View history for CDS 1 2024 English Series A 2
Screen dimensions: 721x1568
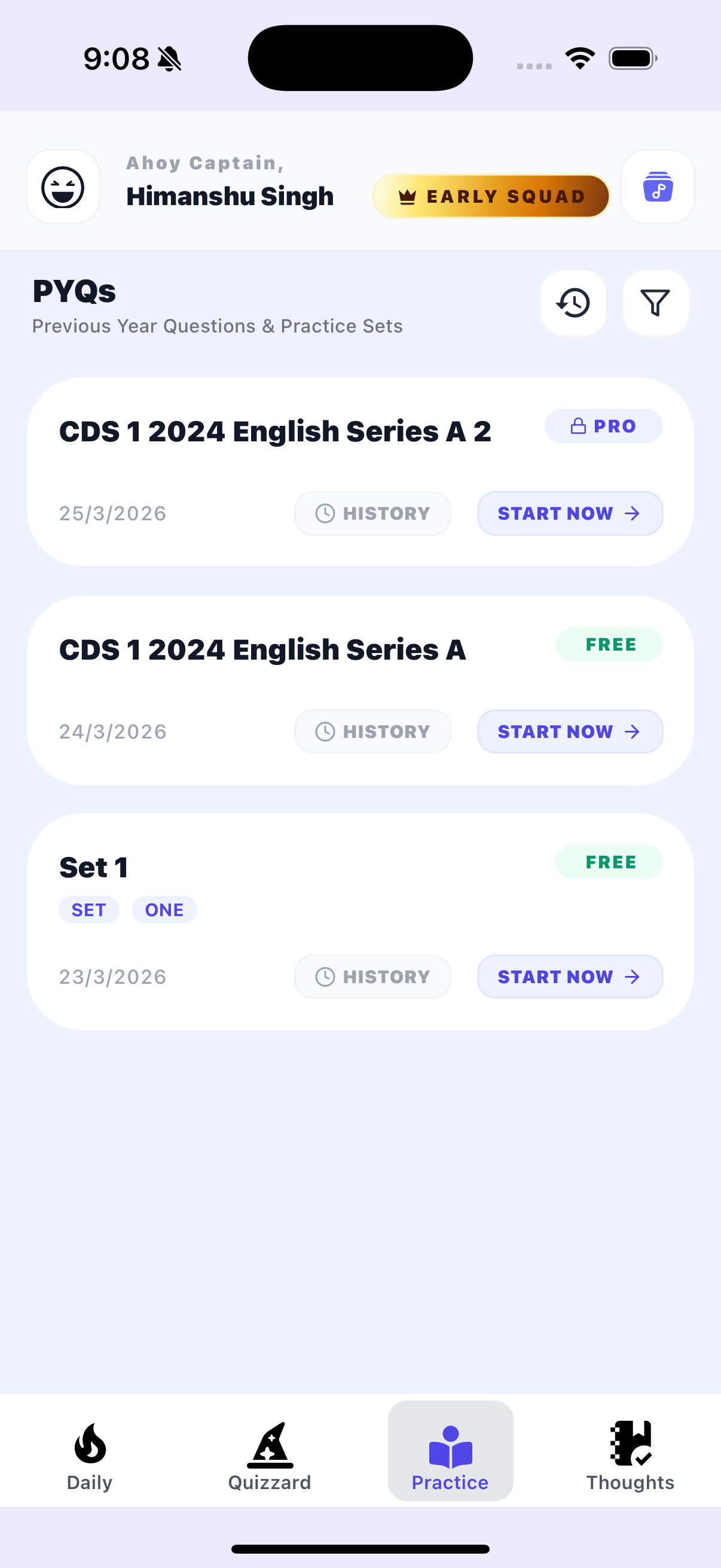[x=372, y=514]
